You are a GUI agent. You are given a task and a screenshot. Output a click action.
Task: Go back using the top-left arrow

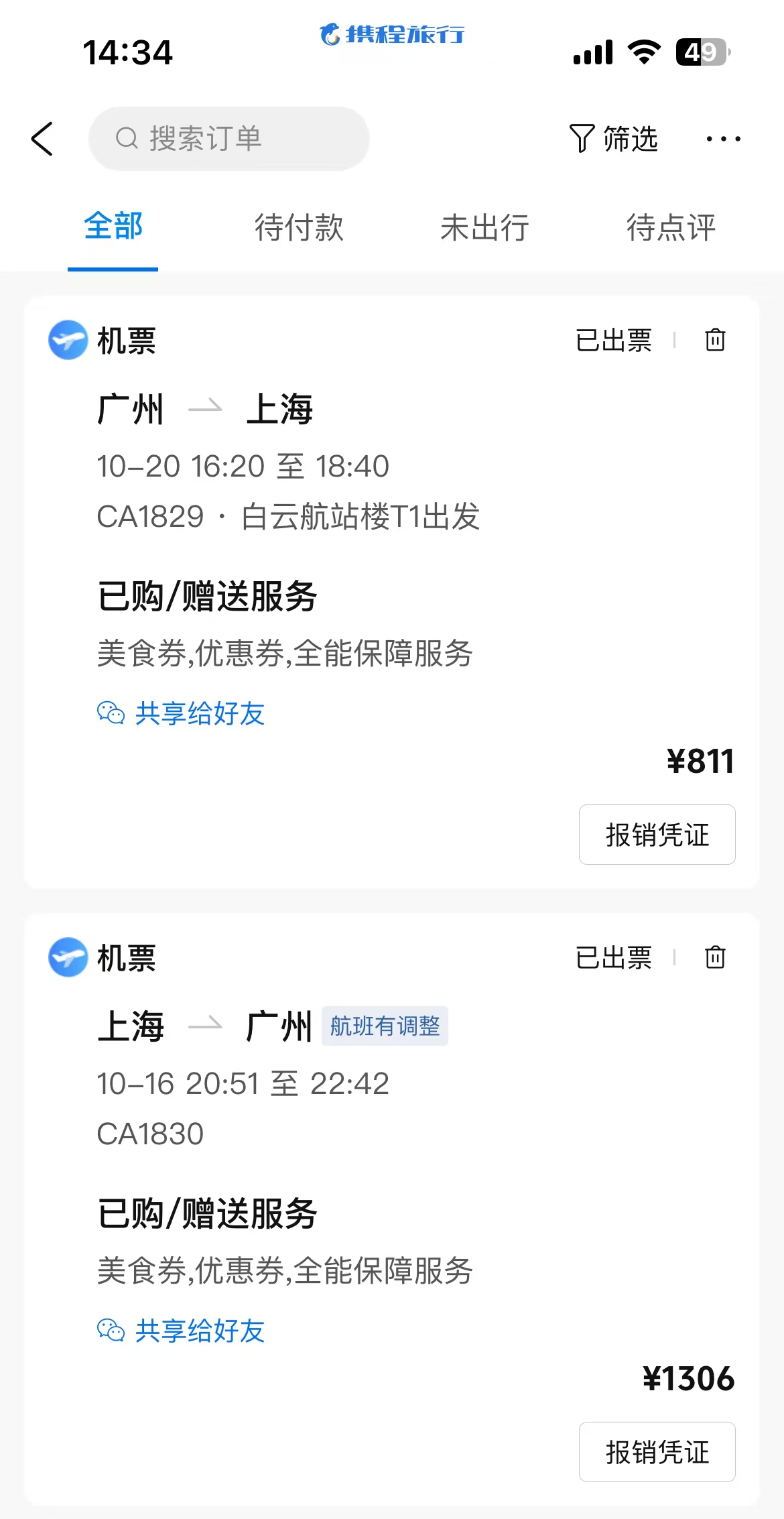(42, 139)
